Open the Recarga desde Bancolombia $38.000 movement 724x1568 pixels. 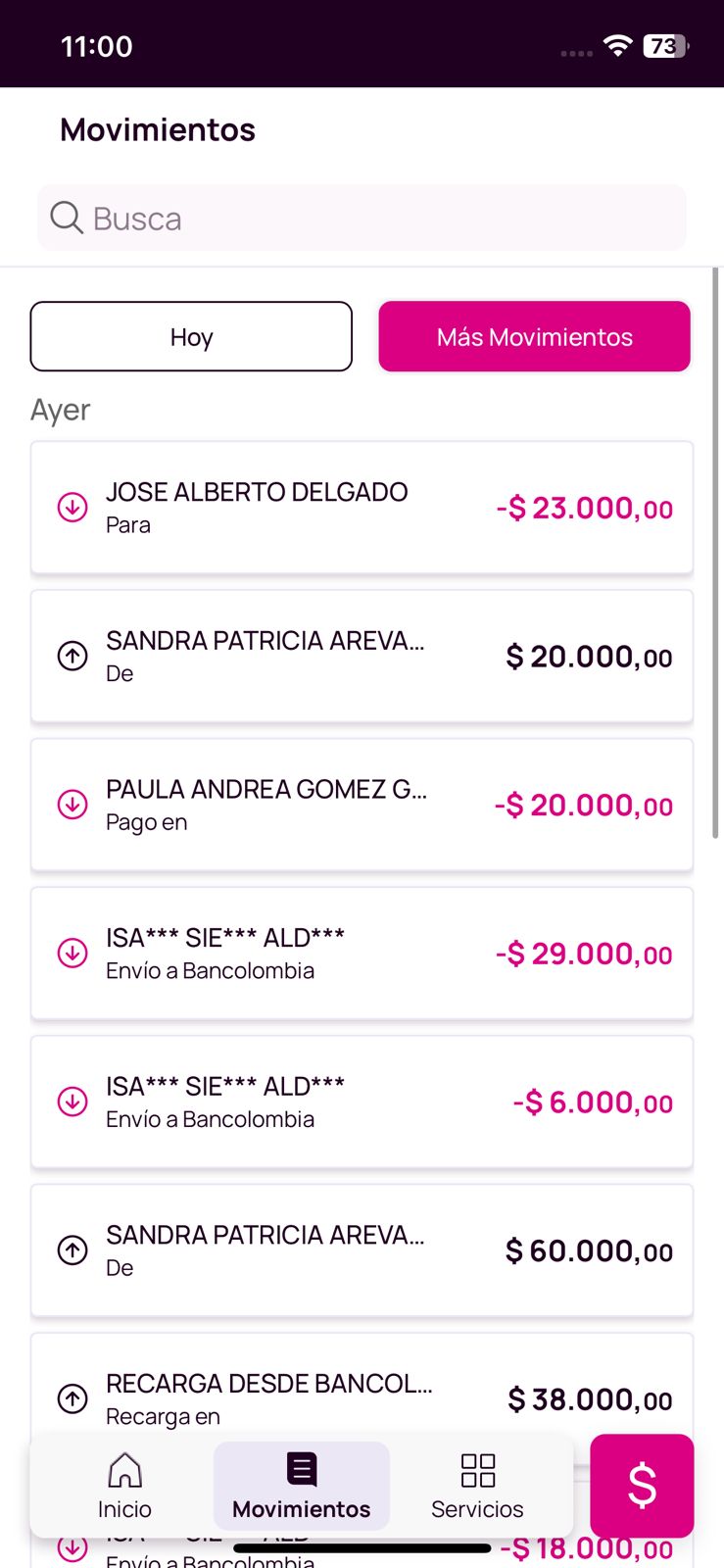(362, 1392)
